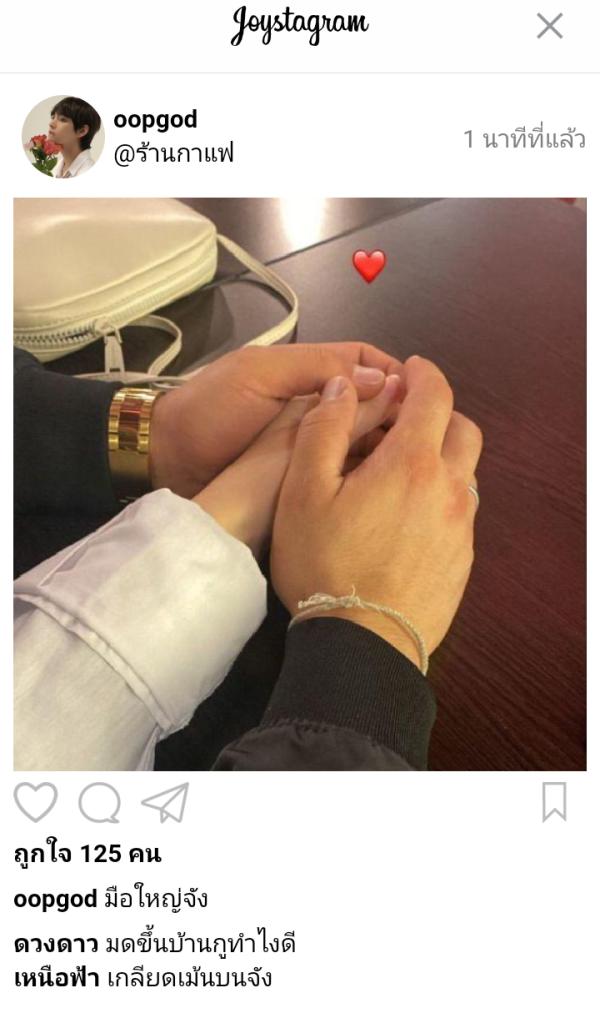Bookmark oopgod's post
This screenshot has height=1028, width=600.
554,802
